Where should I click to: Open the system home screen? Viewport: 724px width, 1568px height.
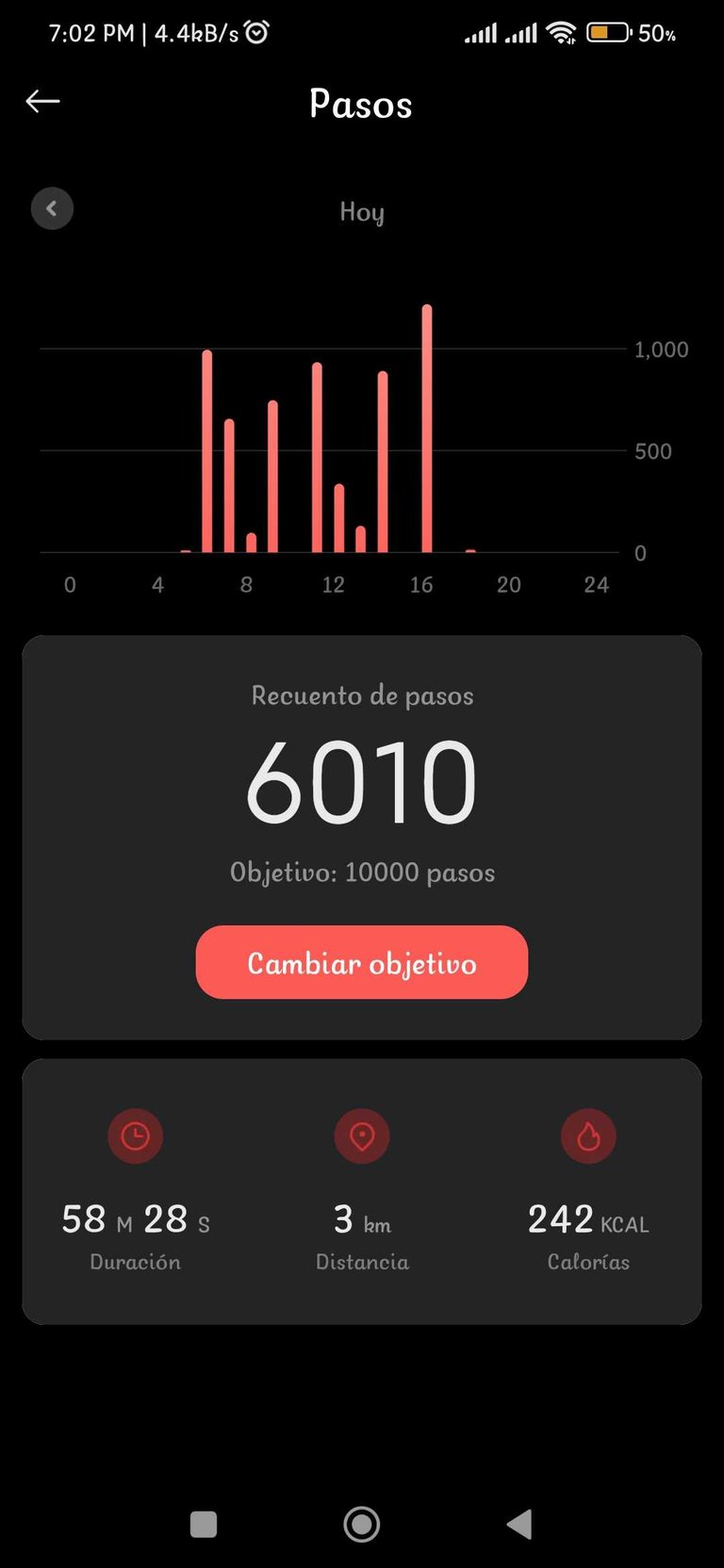[362, 1524]
